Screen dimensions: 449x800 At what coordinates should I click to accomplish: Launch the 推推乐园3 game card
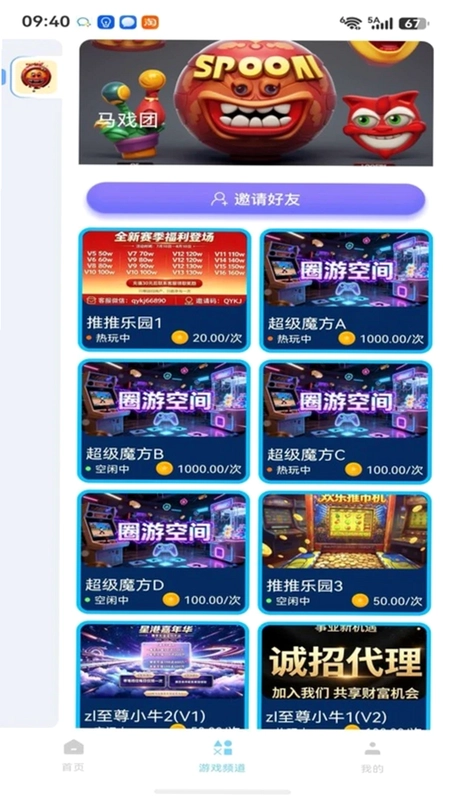[345, 553]
